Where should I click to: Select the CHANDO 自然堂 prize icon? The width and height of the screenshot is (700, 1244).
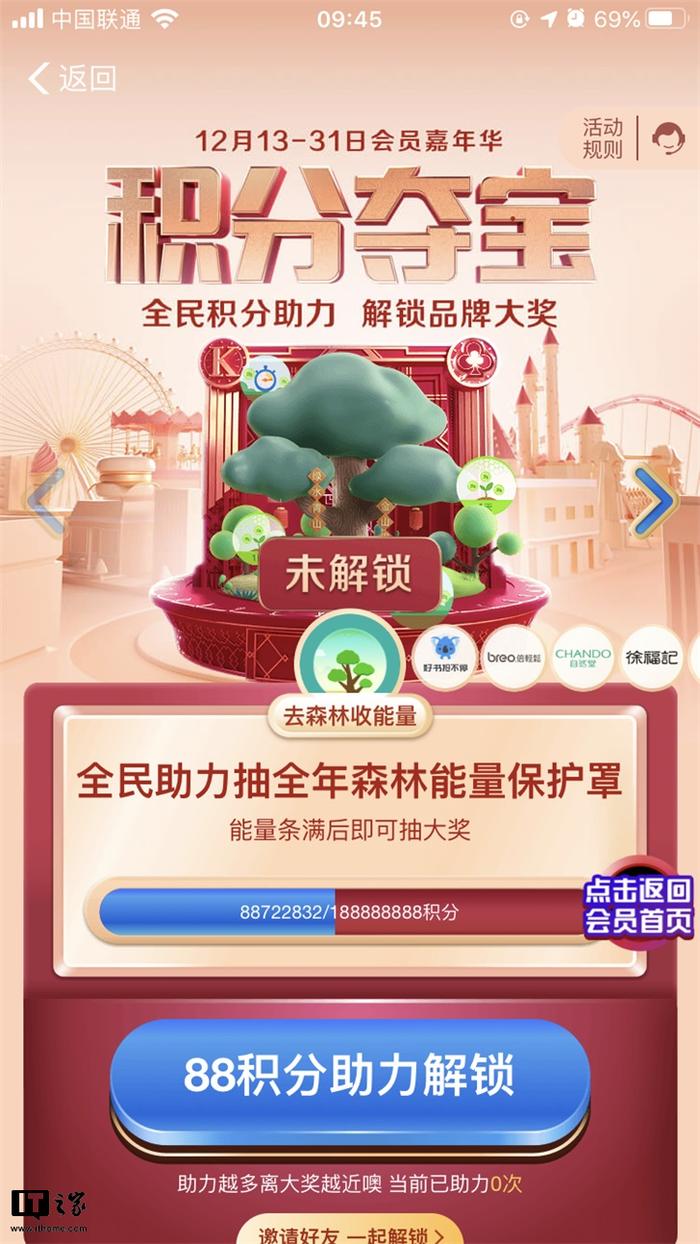click(x=583, y=657)
